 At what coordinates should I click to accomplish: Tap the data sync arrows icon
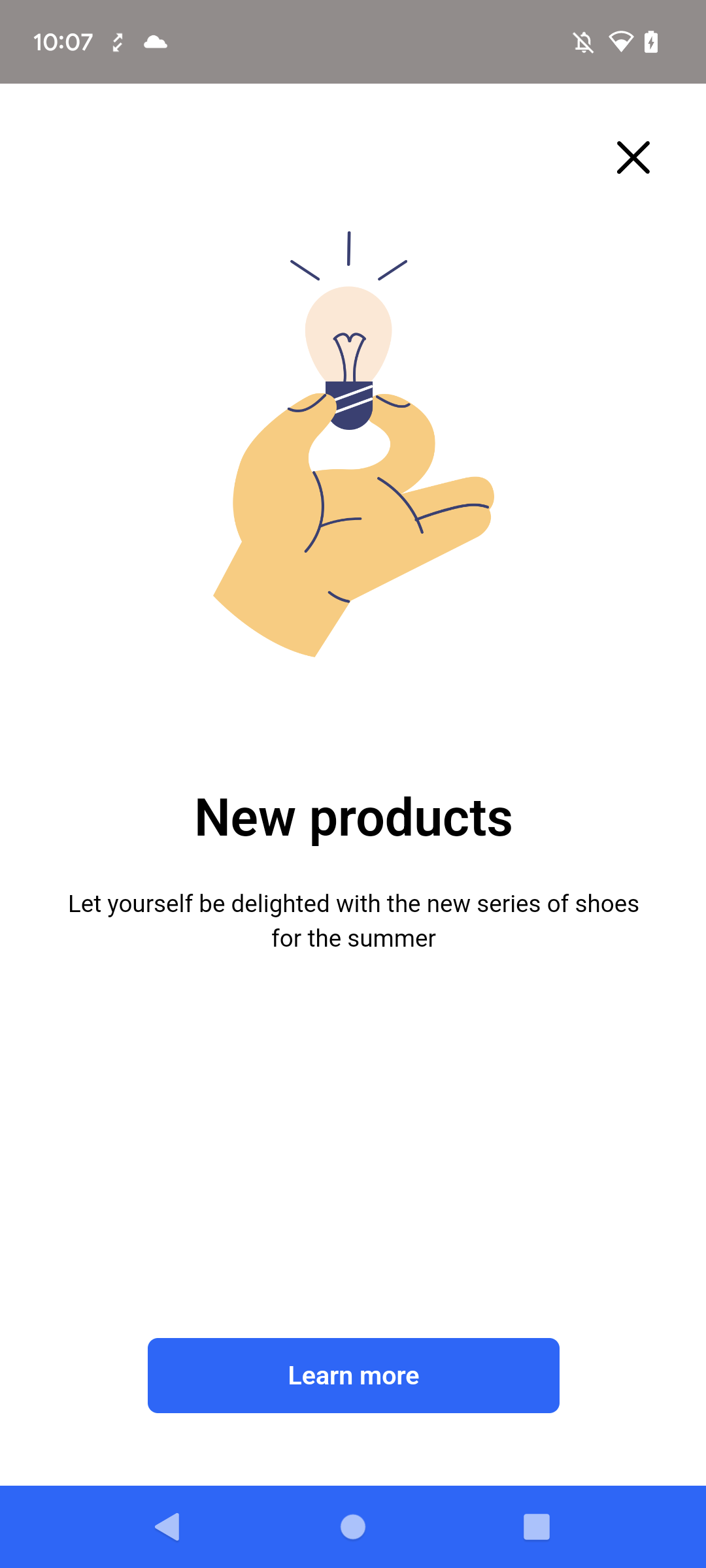tap(118, 42)
